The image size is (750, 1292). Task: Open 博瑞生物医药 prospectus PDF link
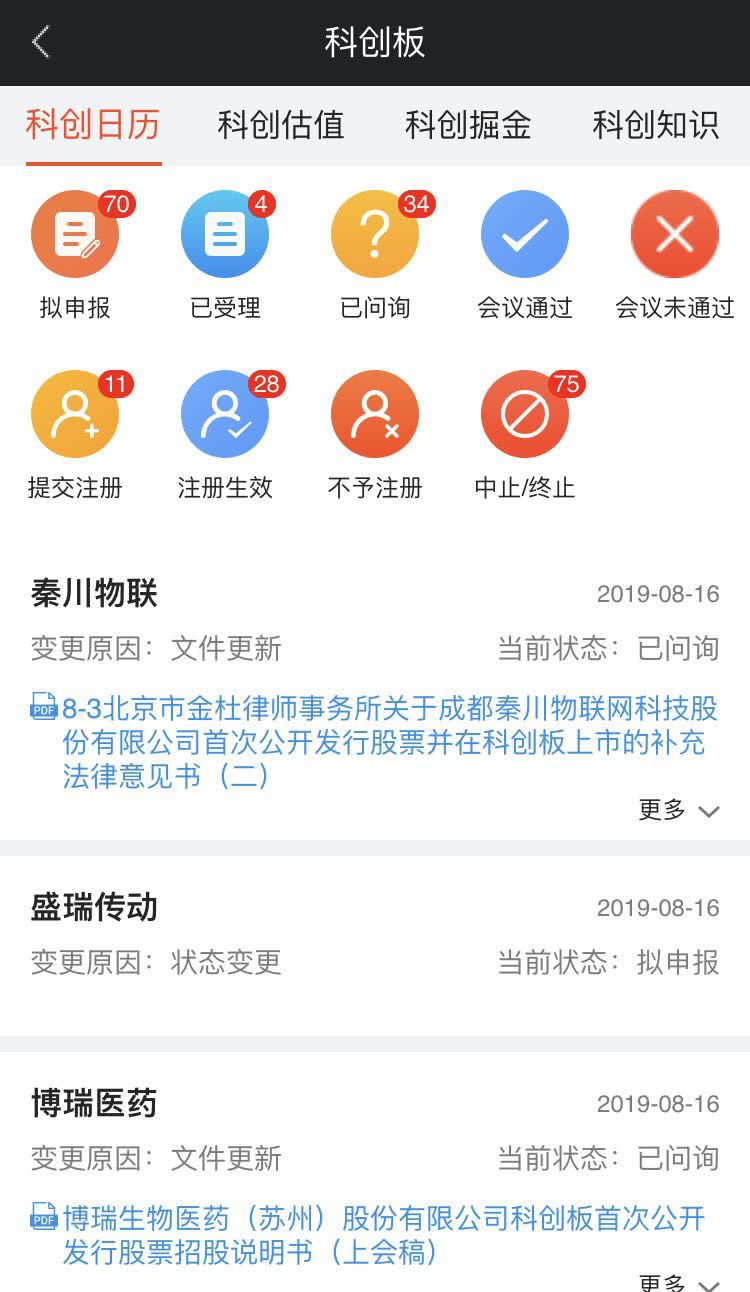(384, 1235)
